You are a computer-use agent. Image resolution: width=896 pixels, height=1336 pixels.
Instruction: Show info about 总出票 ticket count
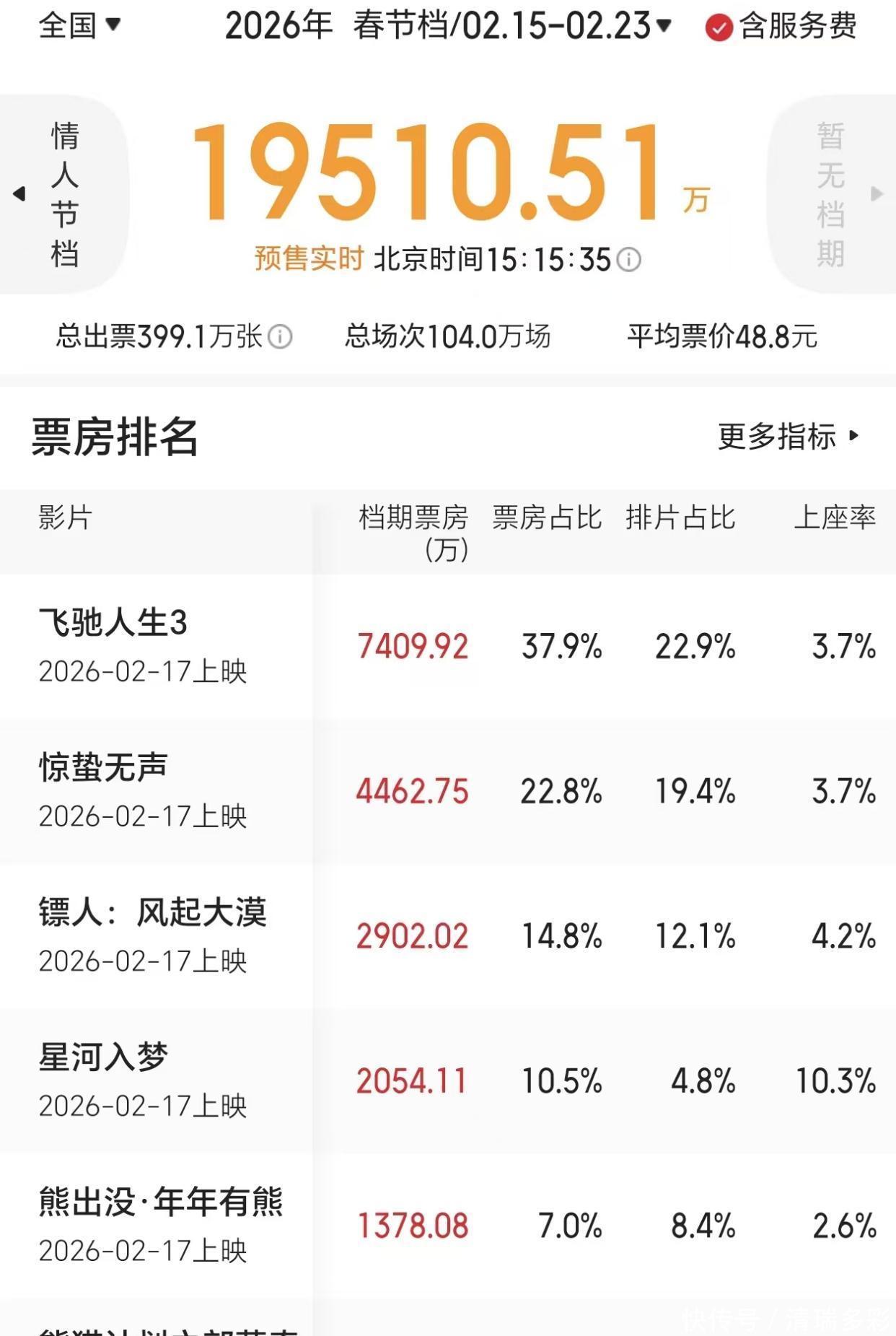pos(281,337)
